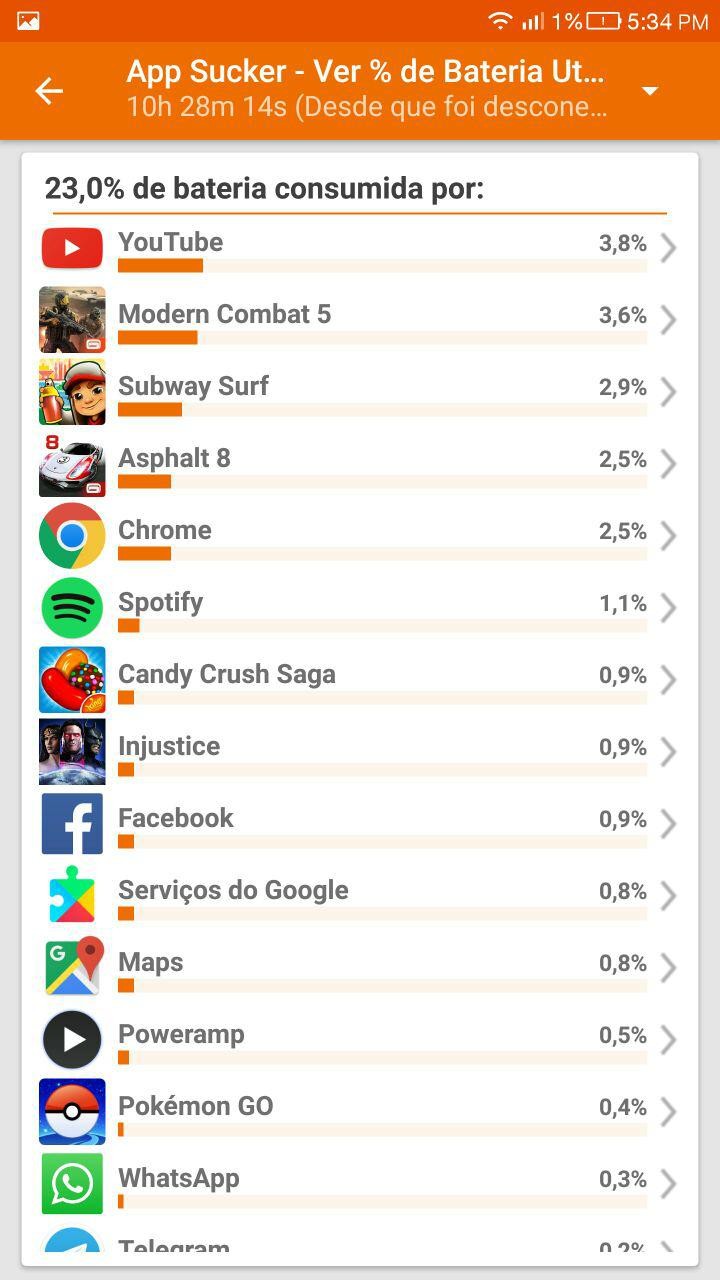This screenshot has height=1280, width=720.
Task: Open Chrome battery consumption details
Action: tap(360, 536)
